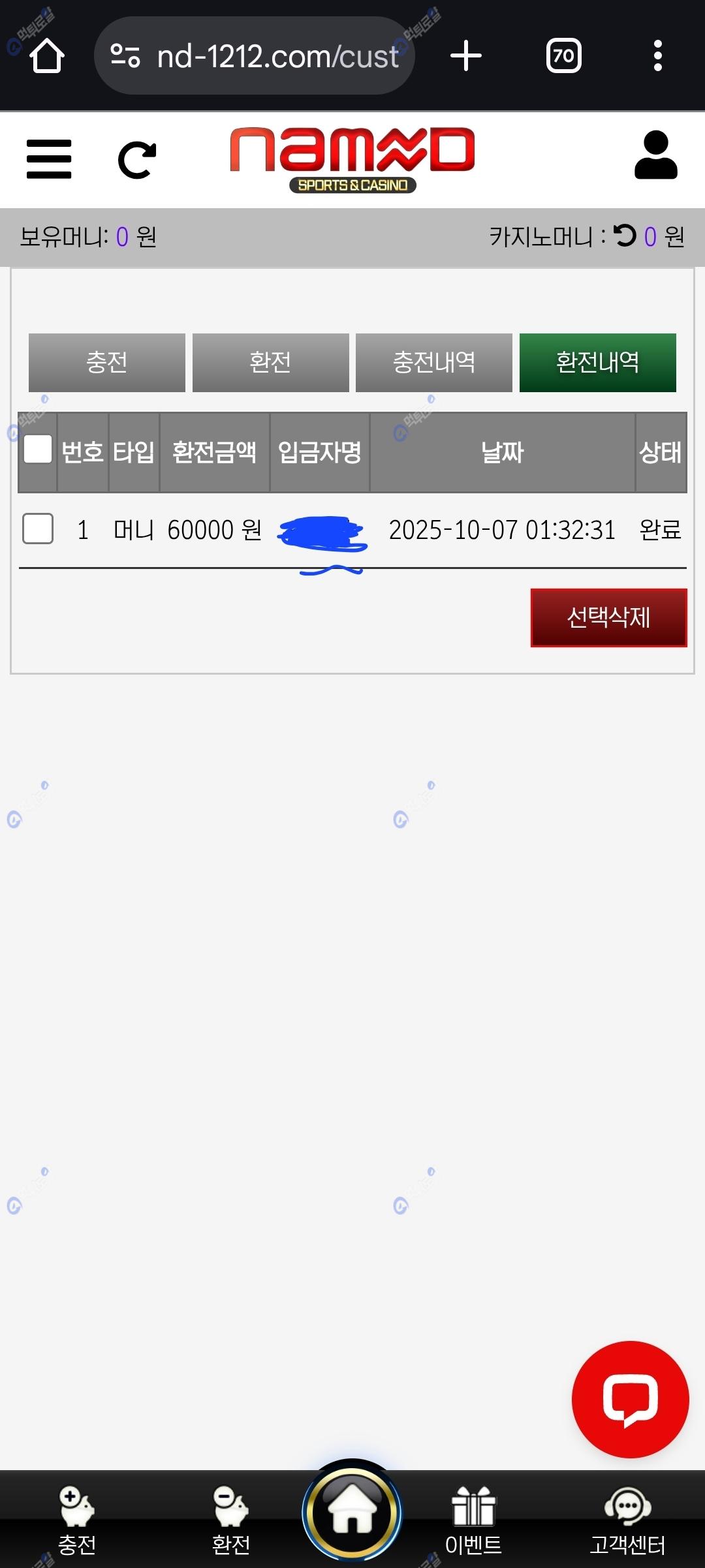Open a new browser tab
This screenshot has width=705, height=1568.
tap(466, 56)
